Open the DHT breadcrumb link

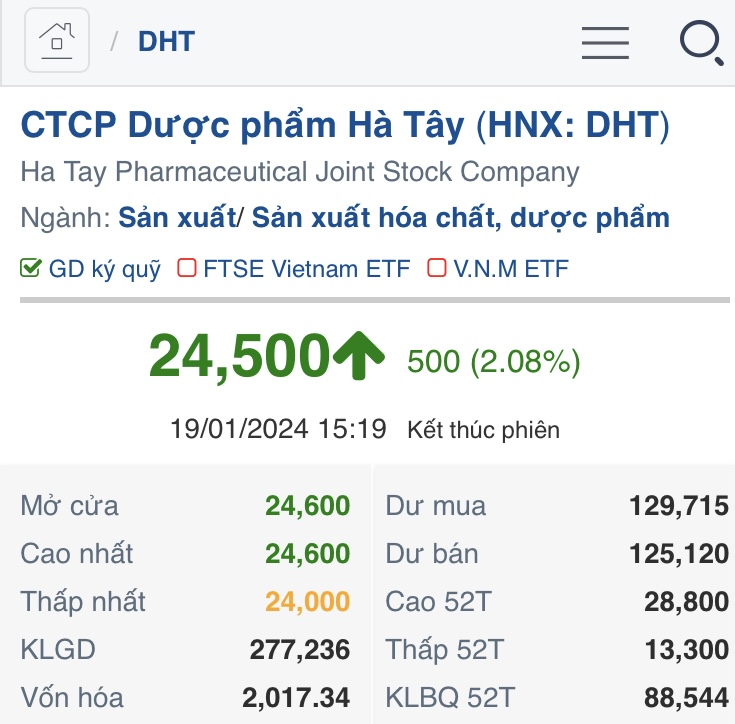point(166,42)
